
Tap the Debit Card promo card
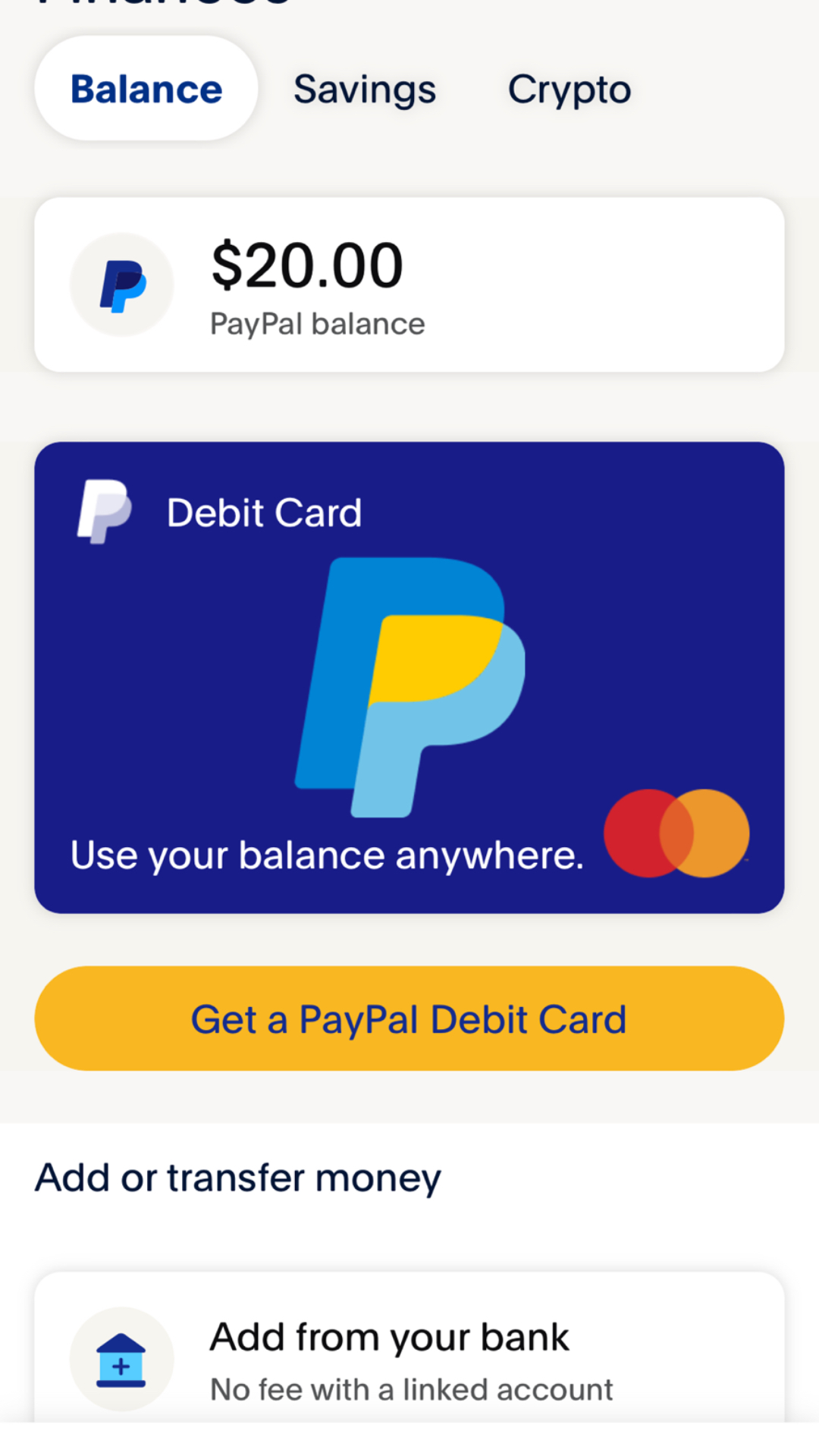(x=409, y=677)
